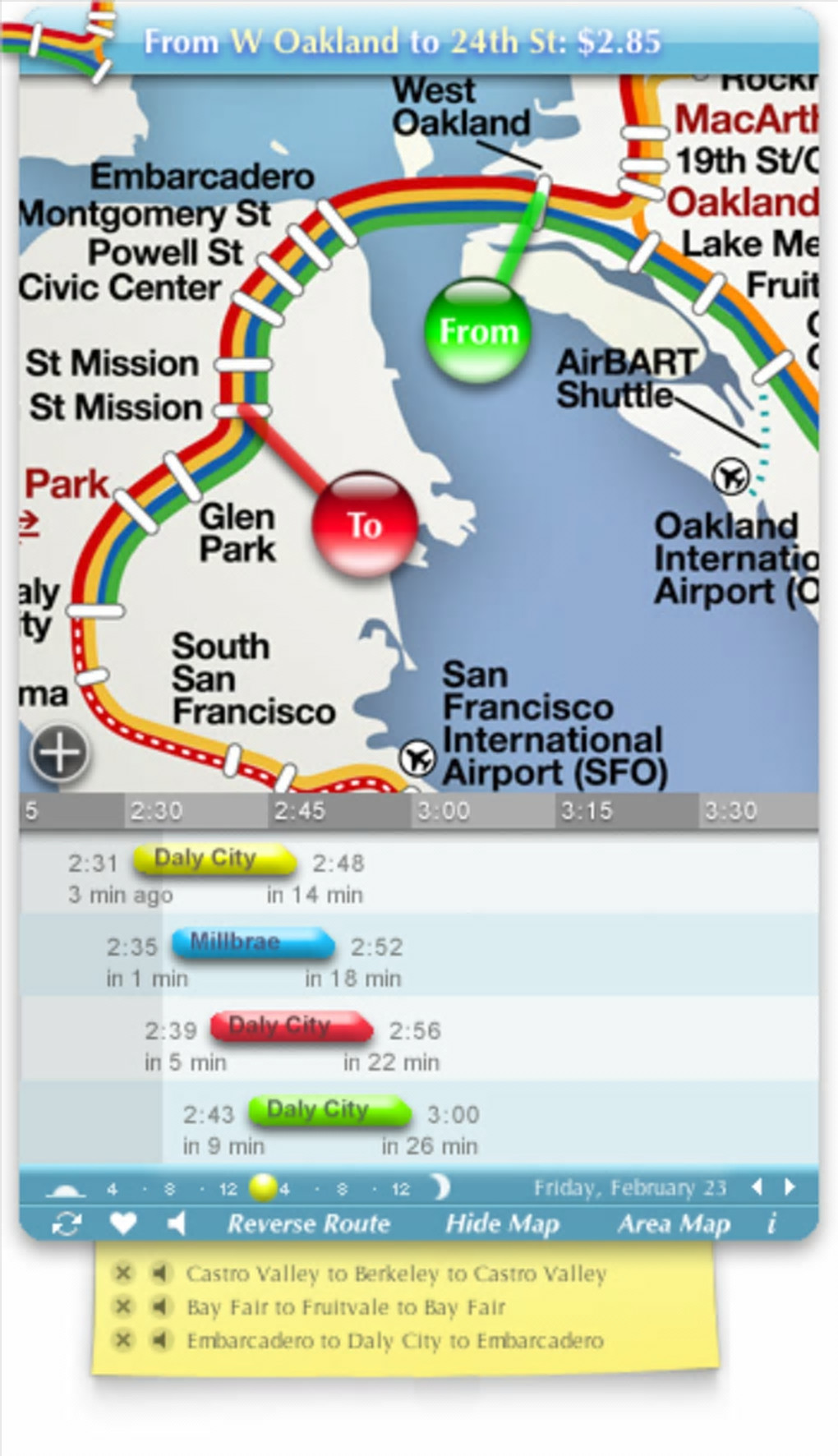This screenshot has height=1456, width=838.
Task: Open the Embarcadero to Daly City saved route
Action: click(394, 1341)
